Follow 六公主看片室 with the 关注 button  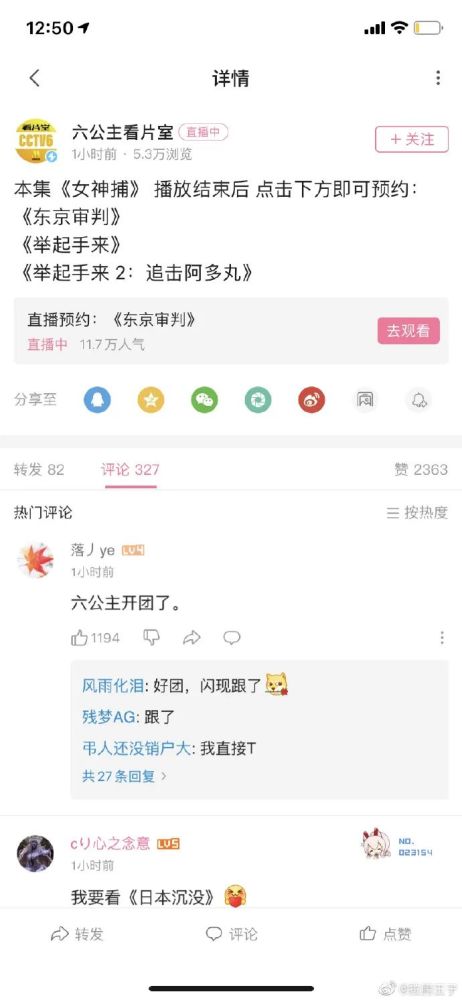tap(412, 139)
